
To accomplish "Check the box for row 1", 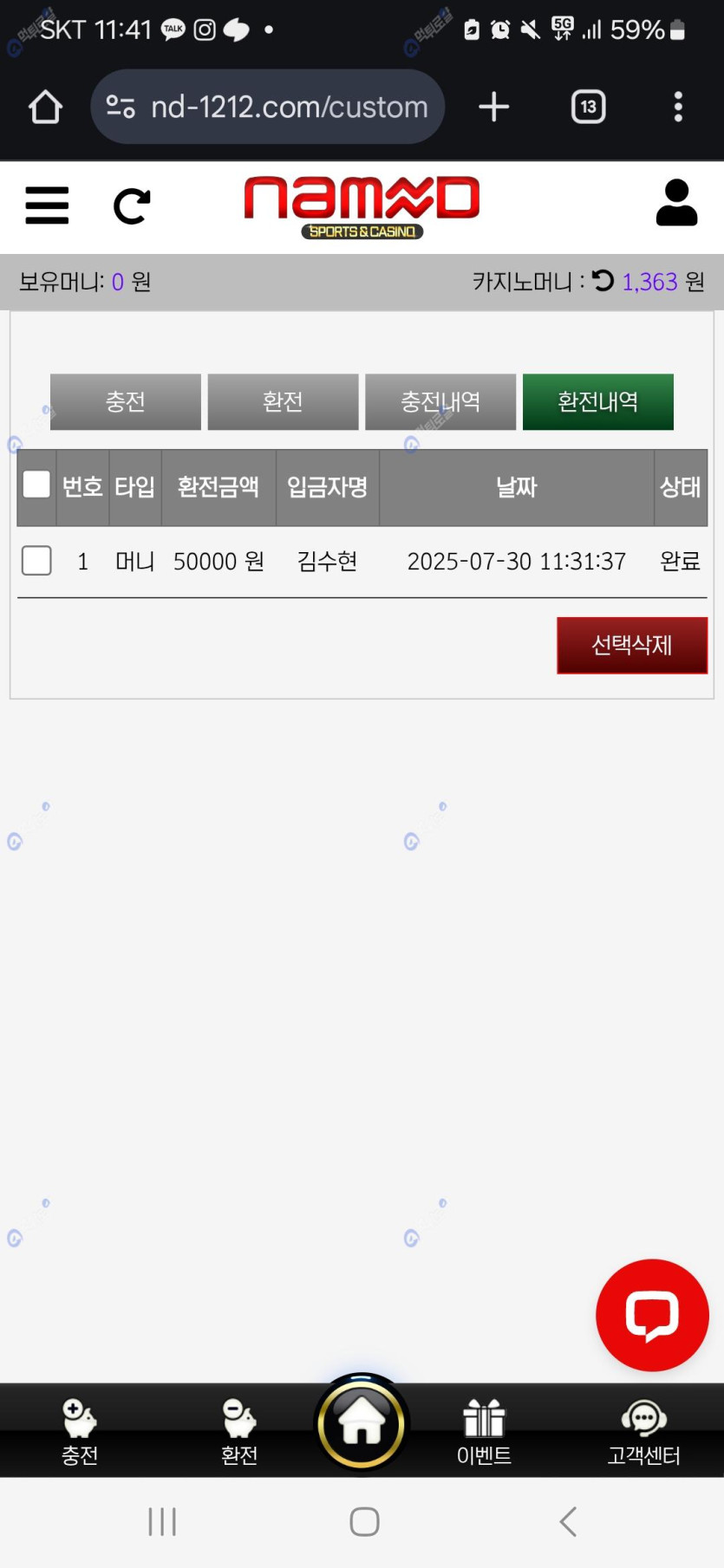I will tap(36, 561).
